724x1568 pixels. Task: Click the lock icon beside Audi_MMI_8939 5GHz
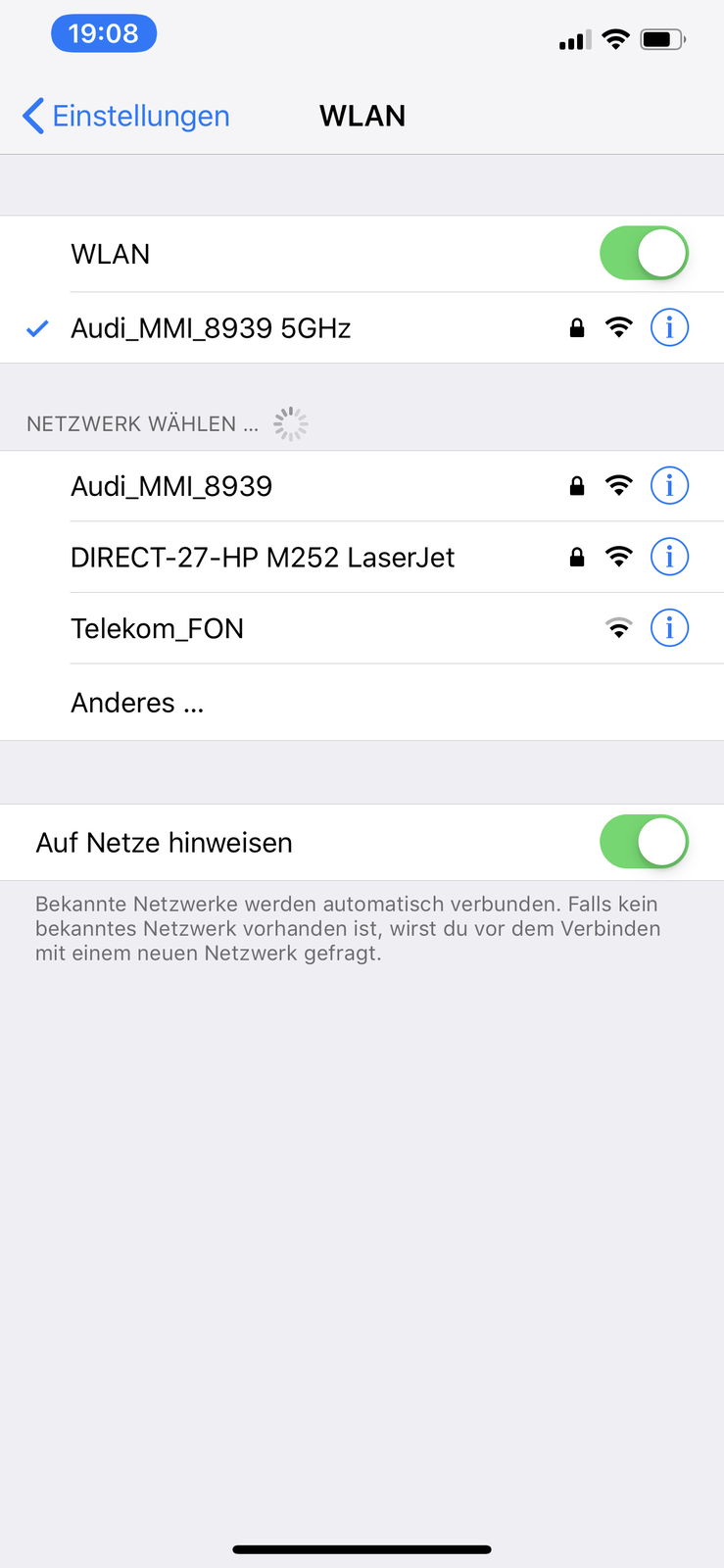pos(576,327)
